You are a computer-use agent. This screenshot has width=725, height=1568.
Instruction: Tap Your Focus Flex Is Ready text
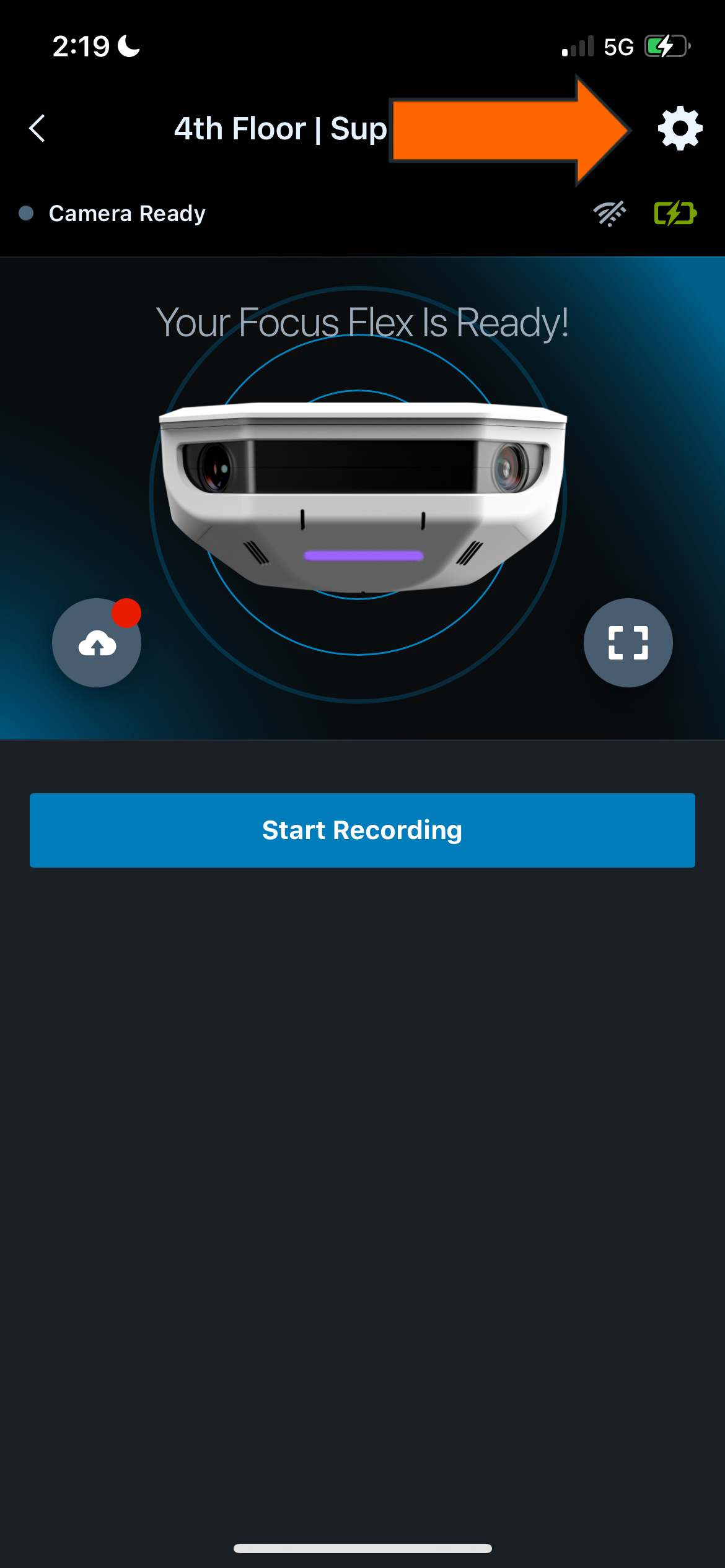pos(362,322)
